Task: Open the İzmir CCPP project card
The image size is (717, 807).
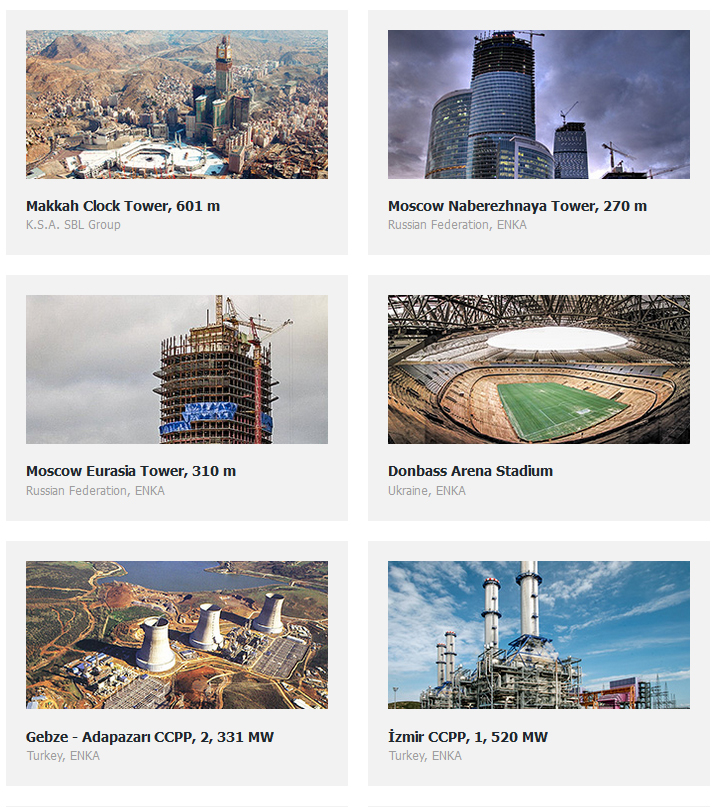Action: [538, 635]
